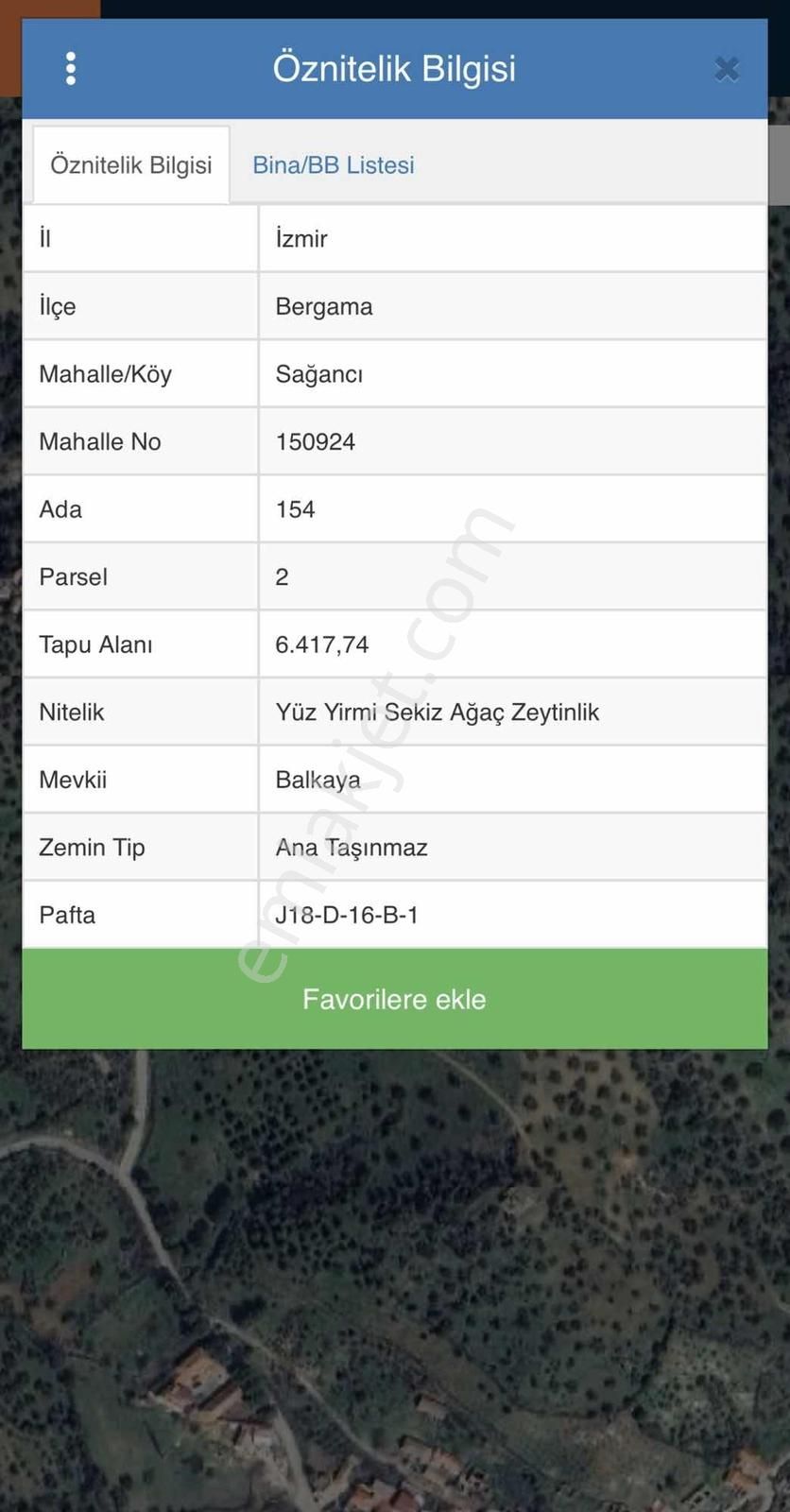Switch to the Bina/BB Listesi tab
790x1512 pixels.
click(333, 165)
